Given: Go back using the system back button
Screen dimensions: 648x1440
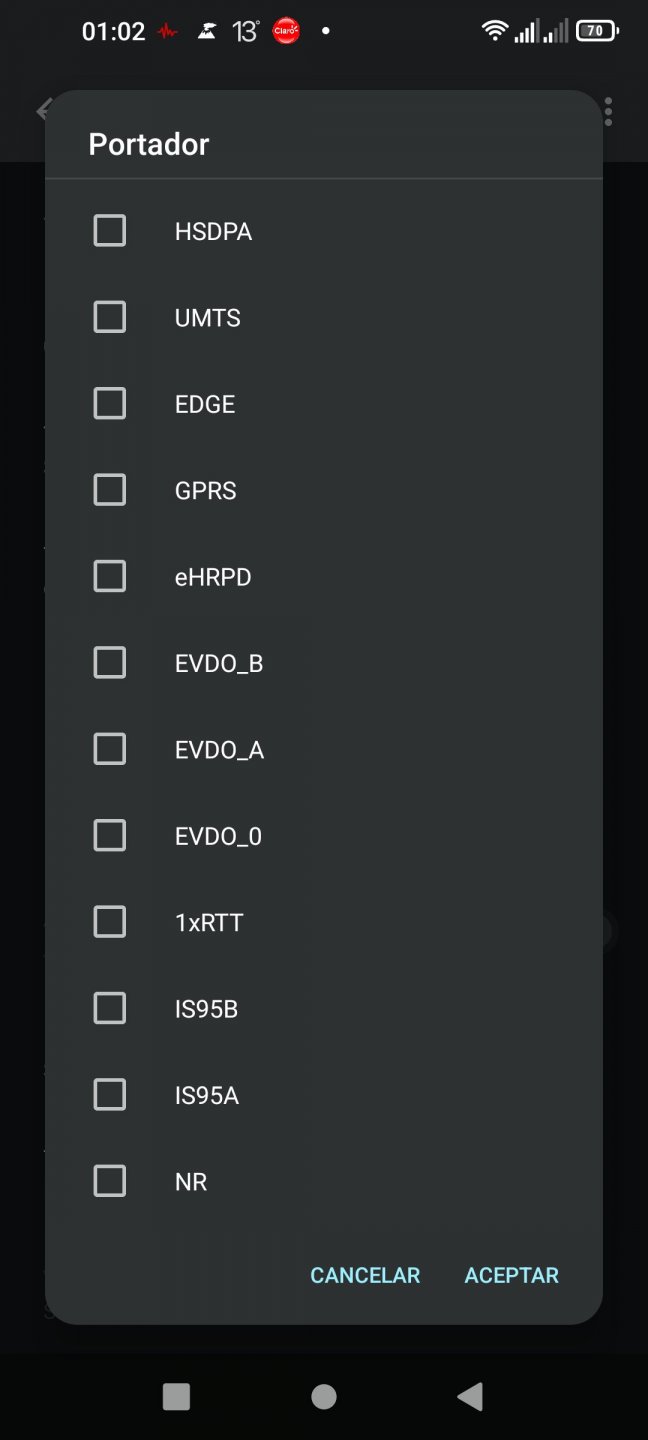Looking at the screenshot, I should 470,1397.
